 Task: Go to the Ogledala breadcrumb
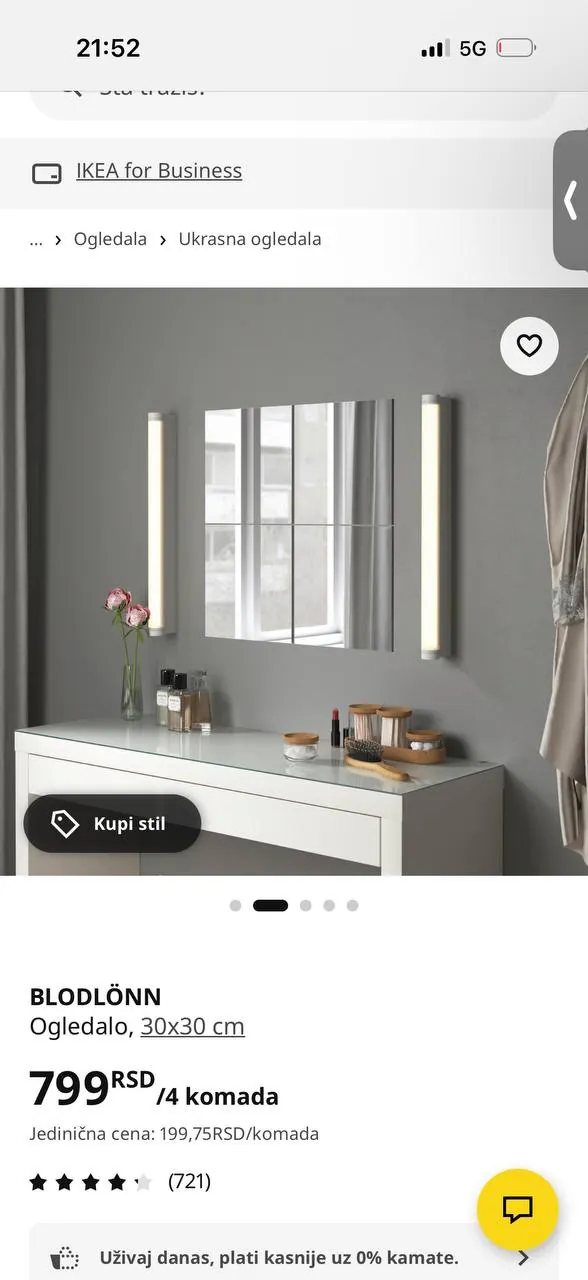pyautogui.click(x=110, y=239)
